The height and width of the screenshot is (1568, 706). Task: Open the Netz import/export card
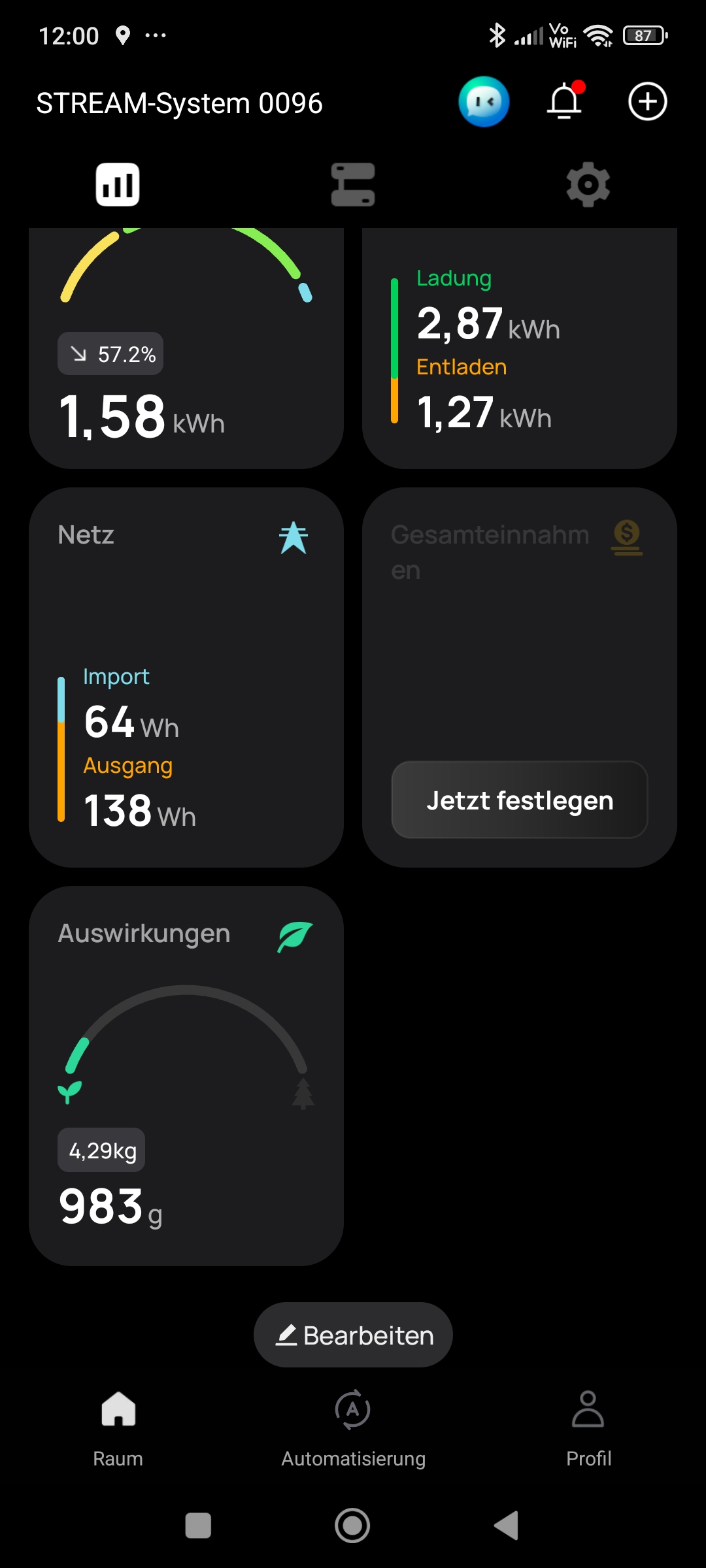coord(186,678)
